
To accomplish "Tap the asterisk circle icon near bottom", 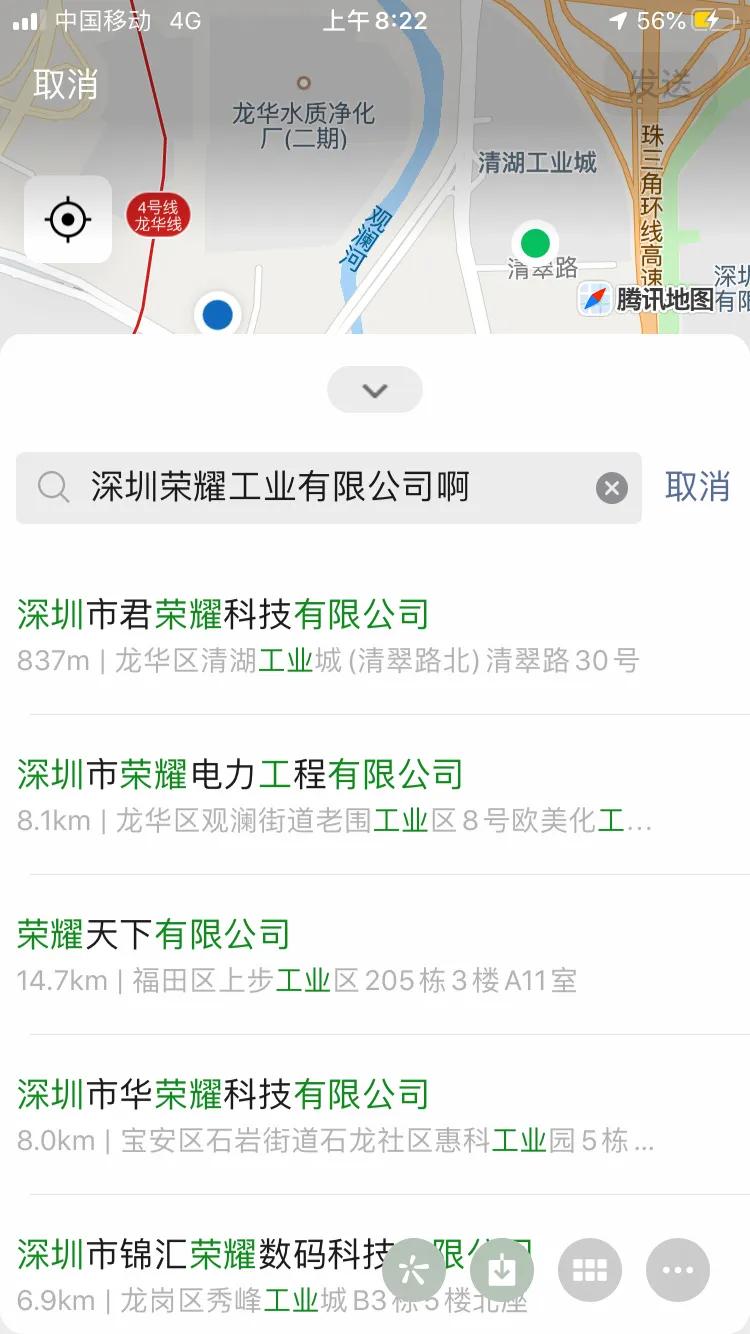I will [414, 1270].
